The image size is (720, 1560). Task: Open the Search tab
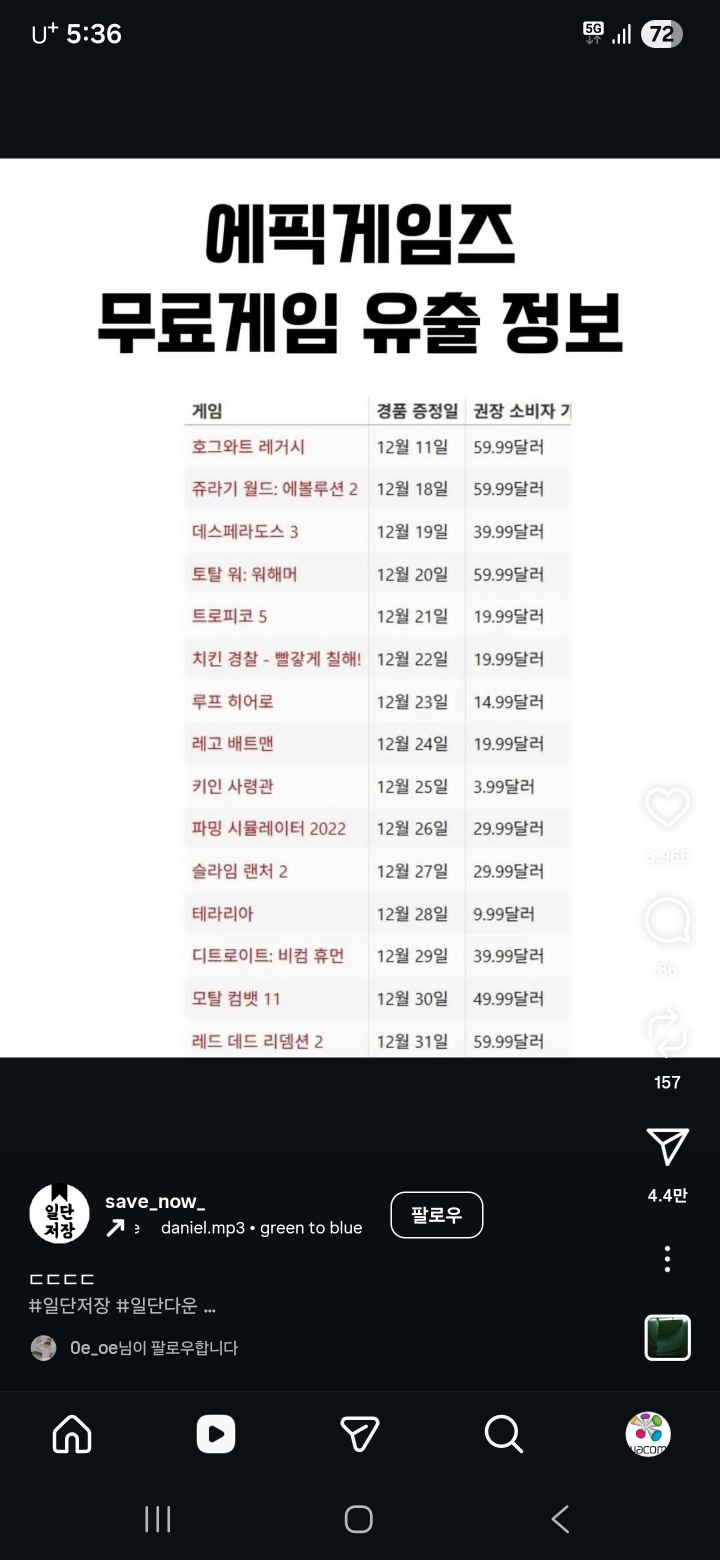tap(504, 1434)
